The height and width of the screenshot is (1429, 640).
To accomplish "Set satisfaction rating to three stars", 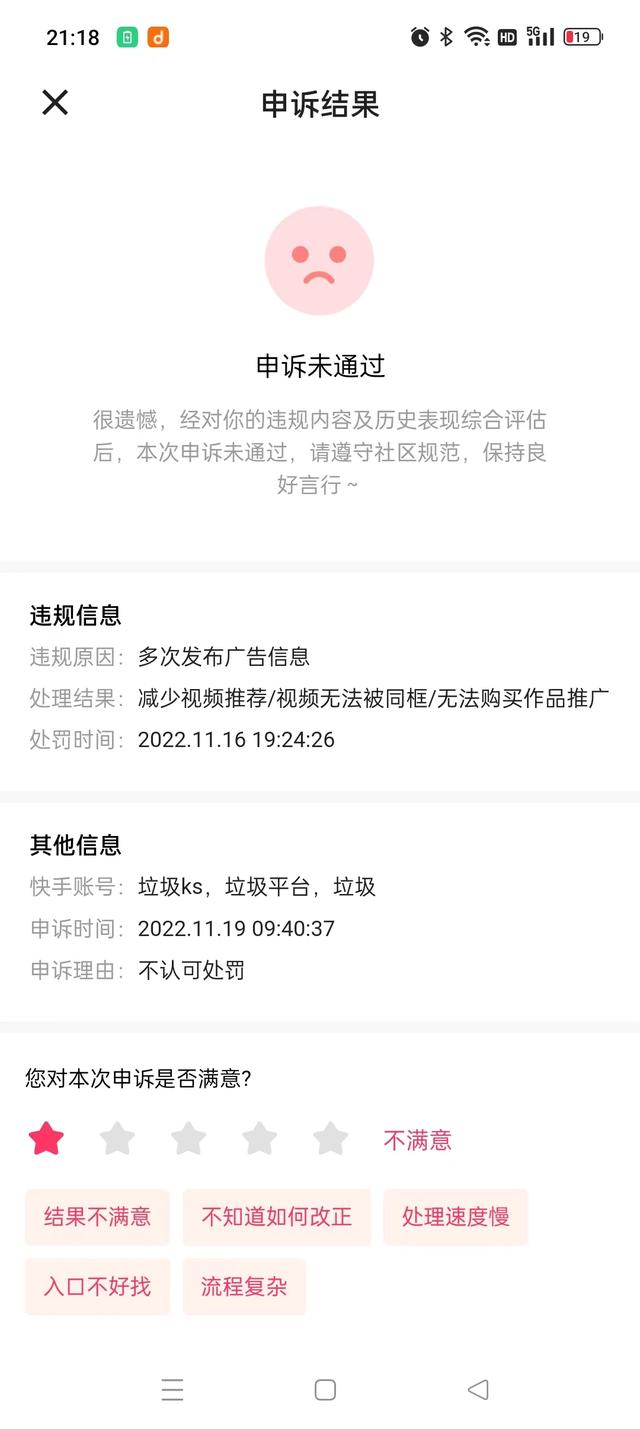I will (x=188, y=1138).
